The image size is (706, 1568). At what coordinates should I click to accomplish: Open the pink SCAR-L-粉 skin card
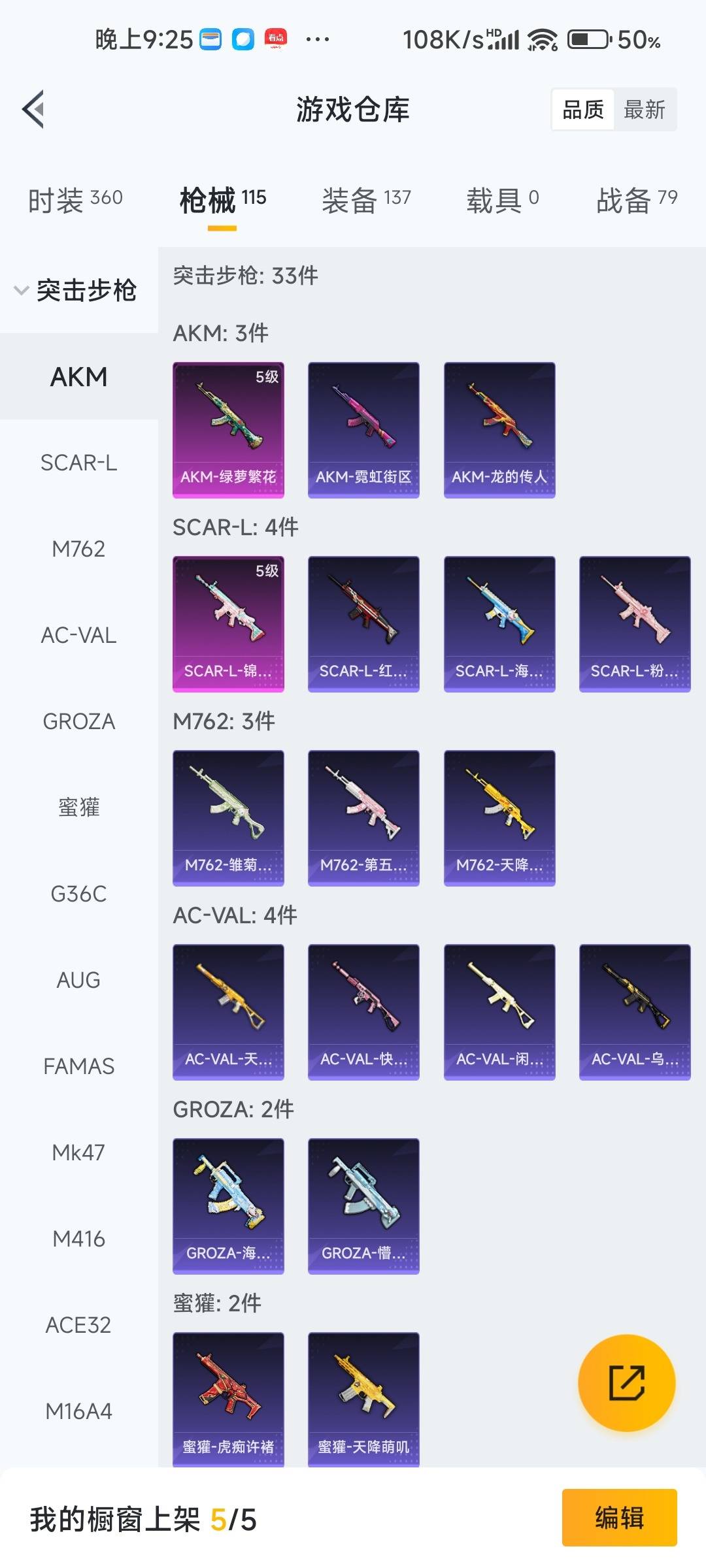635,624
